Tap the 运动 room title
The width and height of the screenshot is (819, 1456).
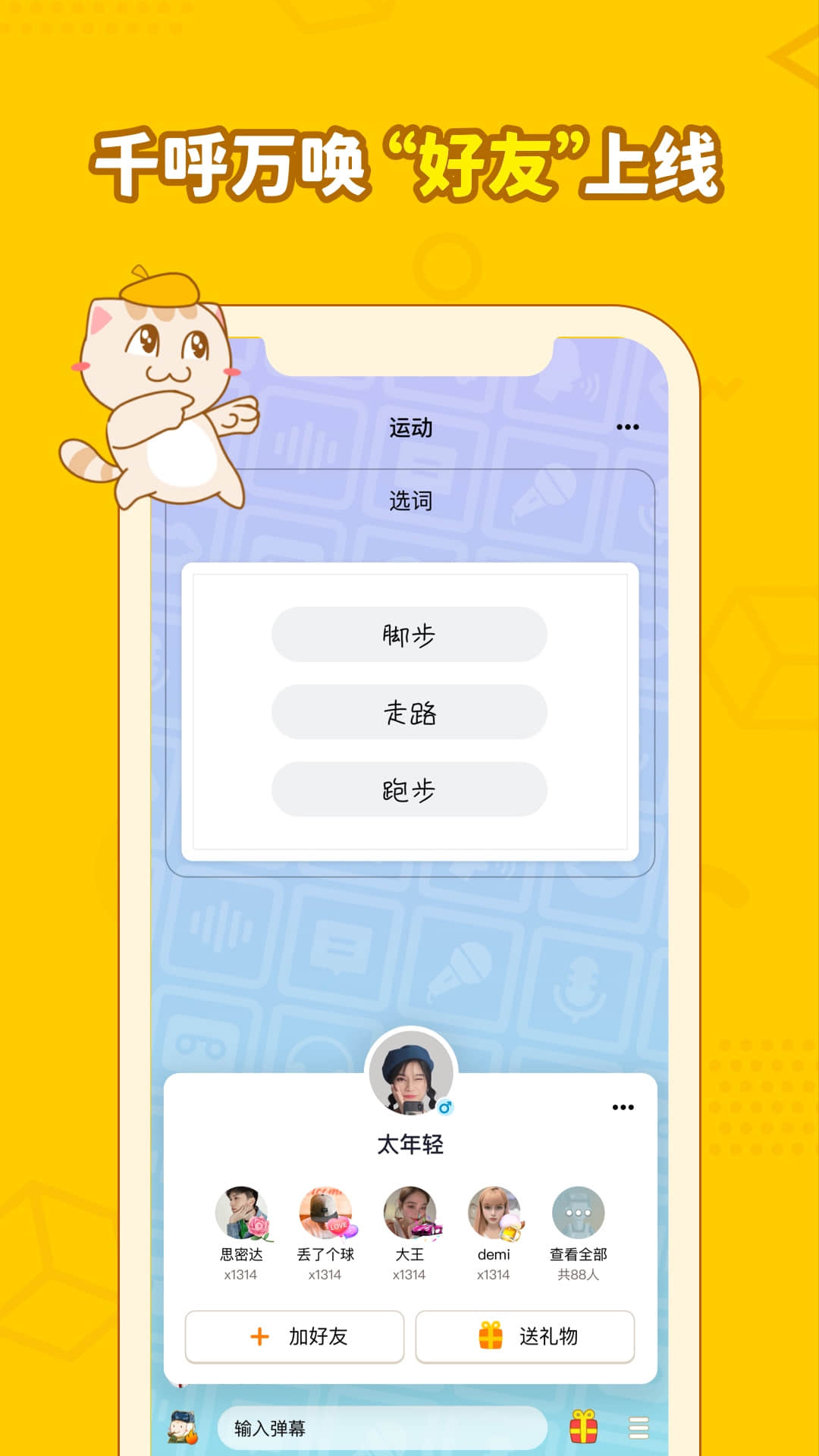point(409,427)
